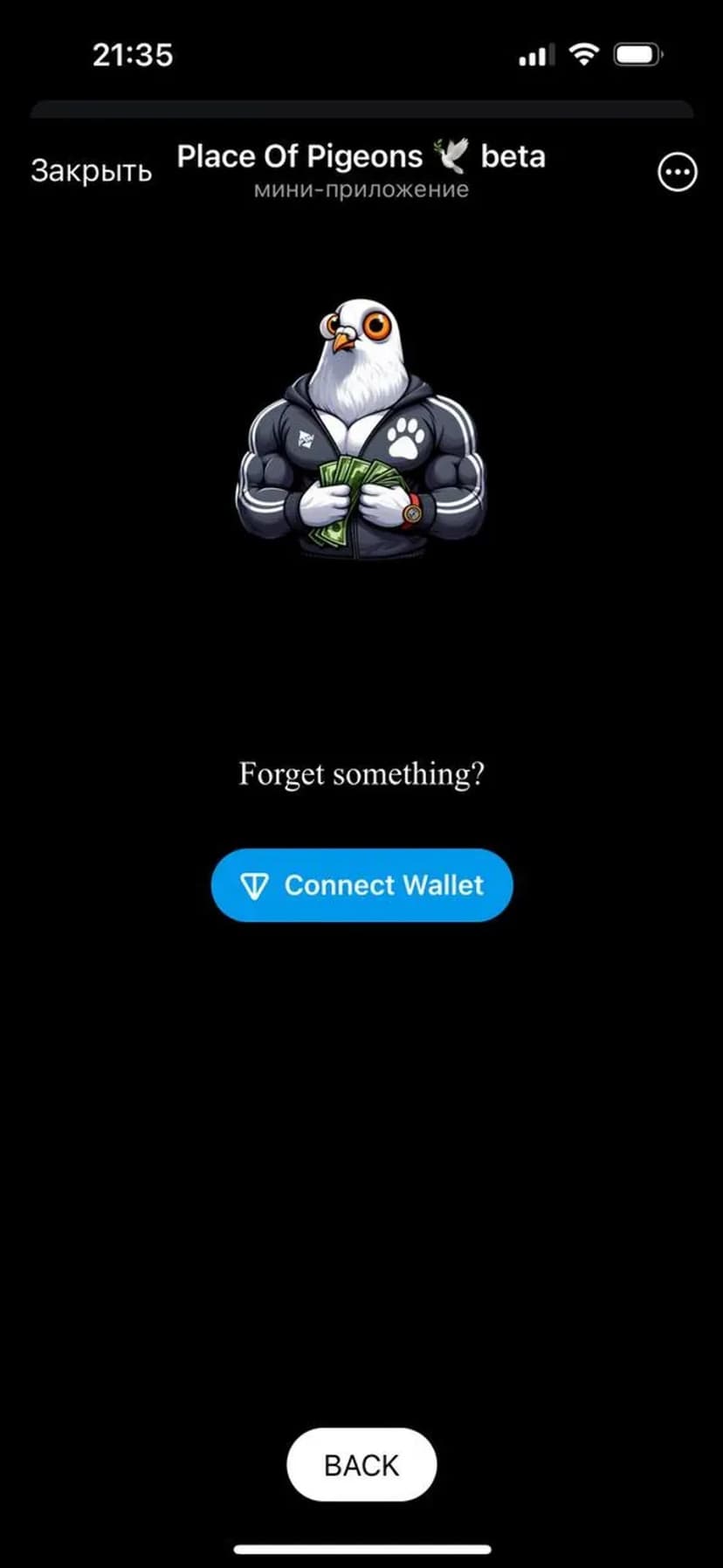Go back with the BACK button
The width and height of the screenshot is (723, 1568).
(361, 1464)
